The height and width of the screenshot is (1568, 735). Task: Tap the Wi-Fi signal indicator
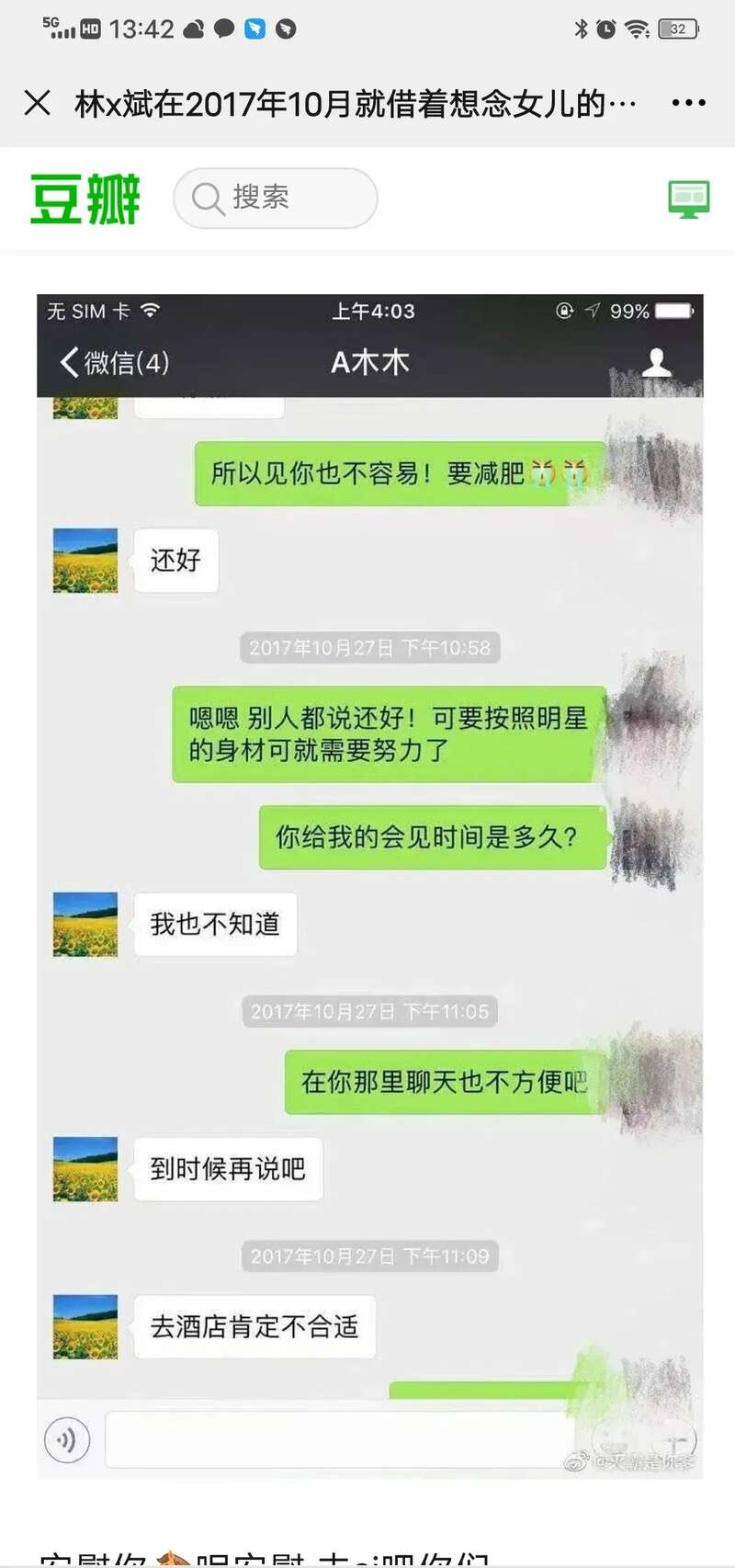tap(638, 28)
